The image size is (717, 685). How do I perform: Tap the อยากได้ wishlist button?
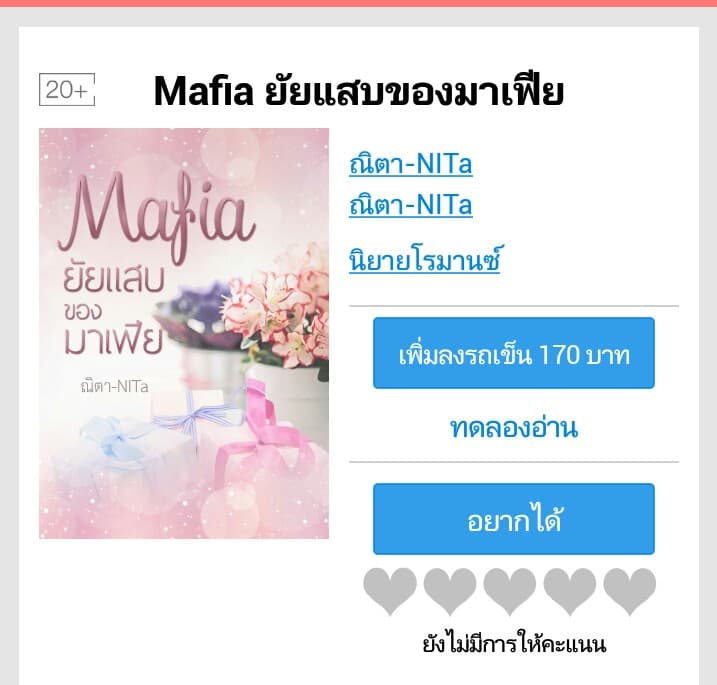(513, 519)
